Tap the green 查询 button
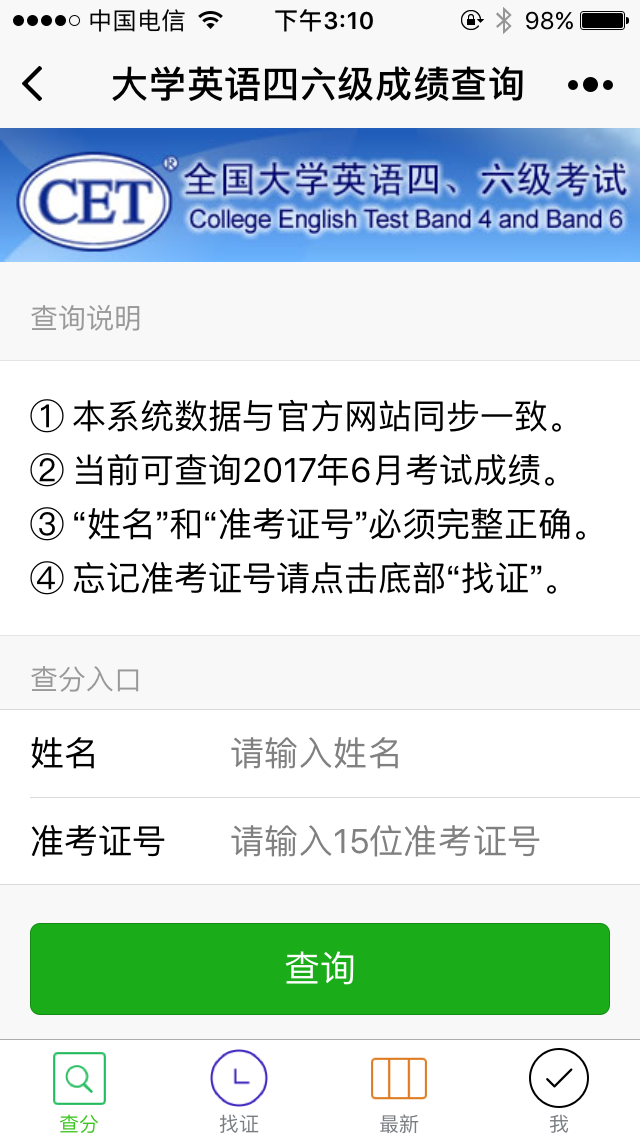The width and height of the screenshot is (640, 1136). (320, 969)
